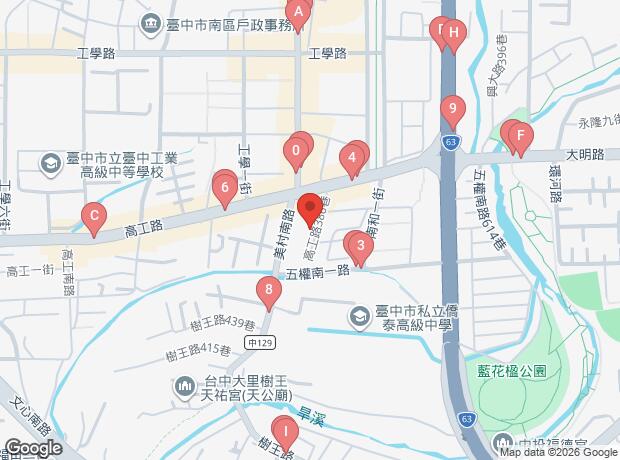Select the marker numbered 6

point(226,187)
